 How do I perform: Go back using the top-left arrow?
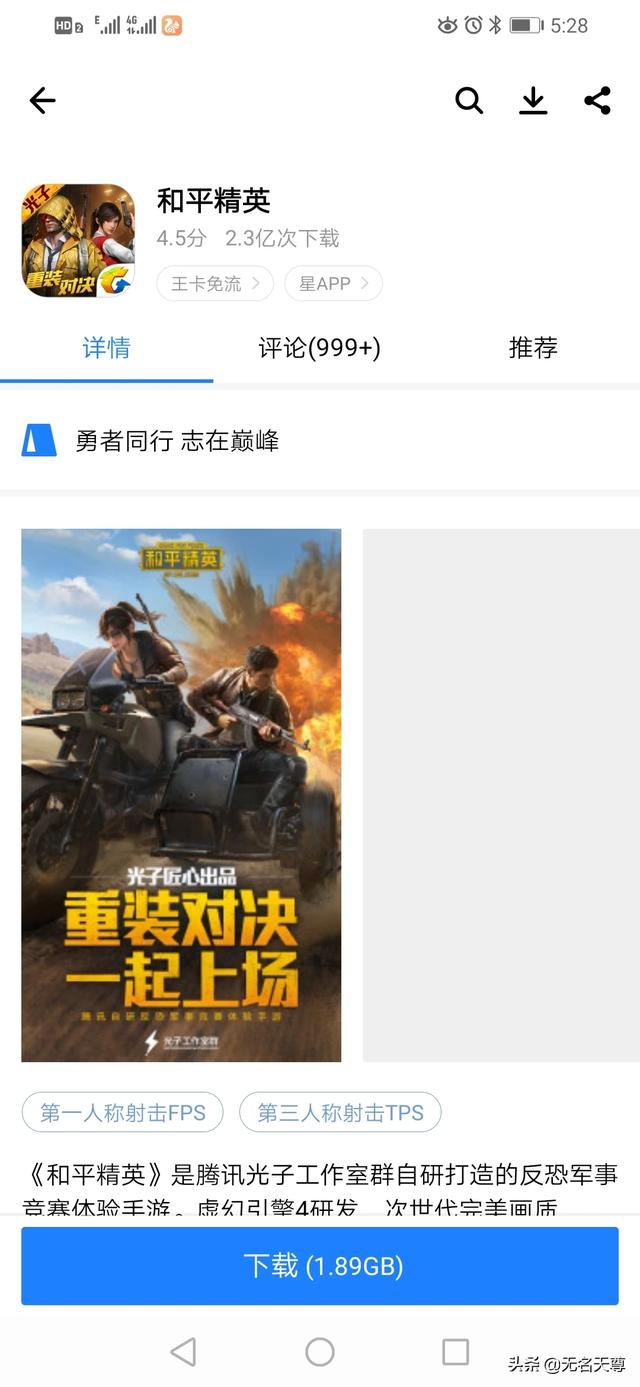[42, 100]
